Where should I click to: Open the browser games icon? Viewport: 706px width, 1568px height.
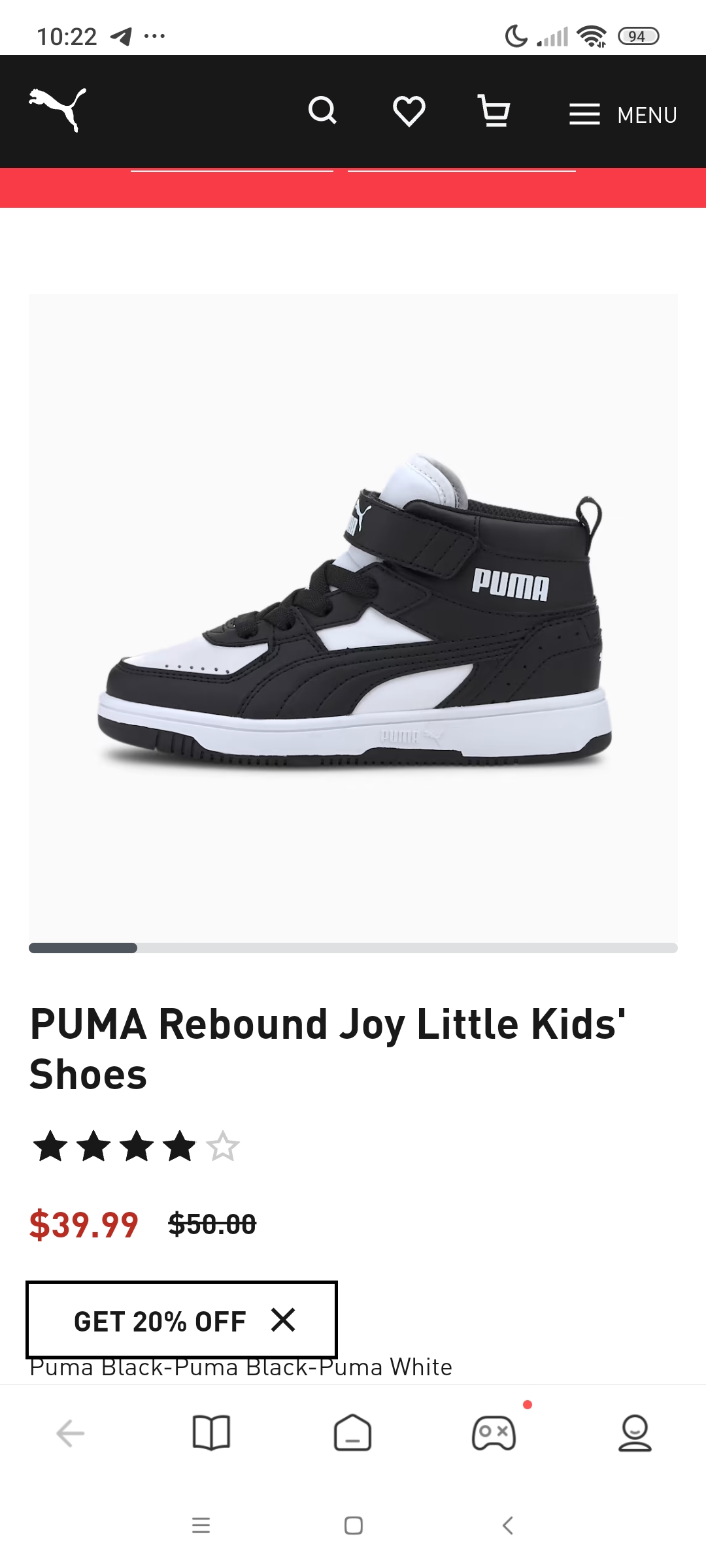pos(494,1433)
